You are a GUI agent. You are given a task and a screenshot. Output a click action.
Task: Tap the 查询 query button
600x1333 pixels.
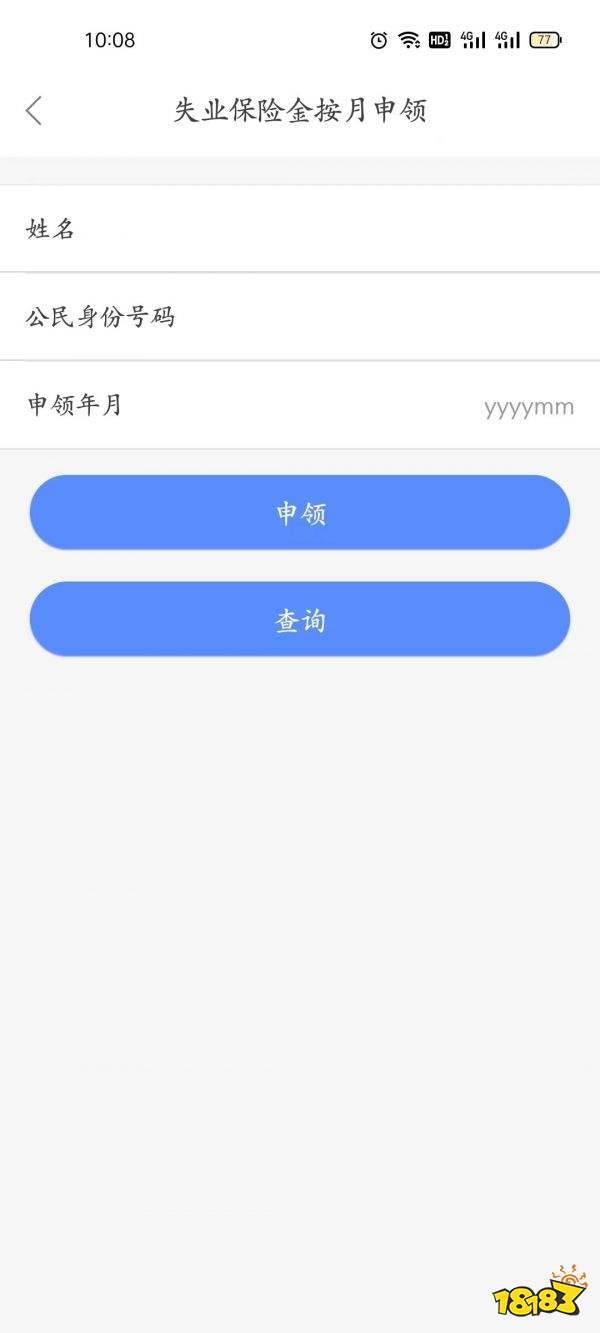pos(300,620)
